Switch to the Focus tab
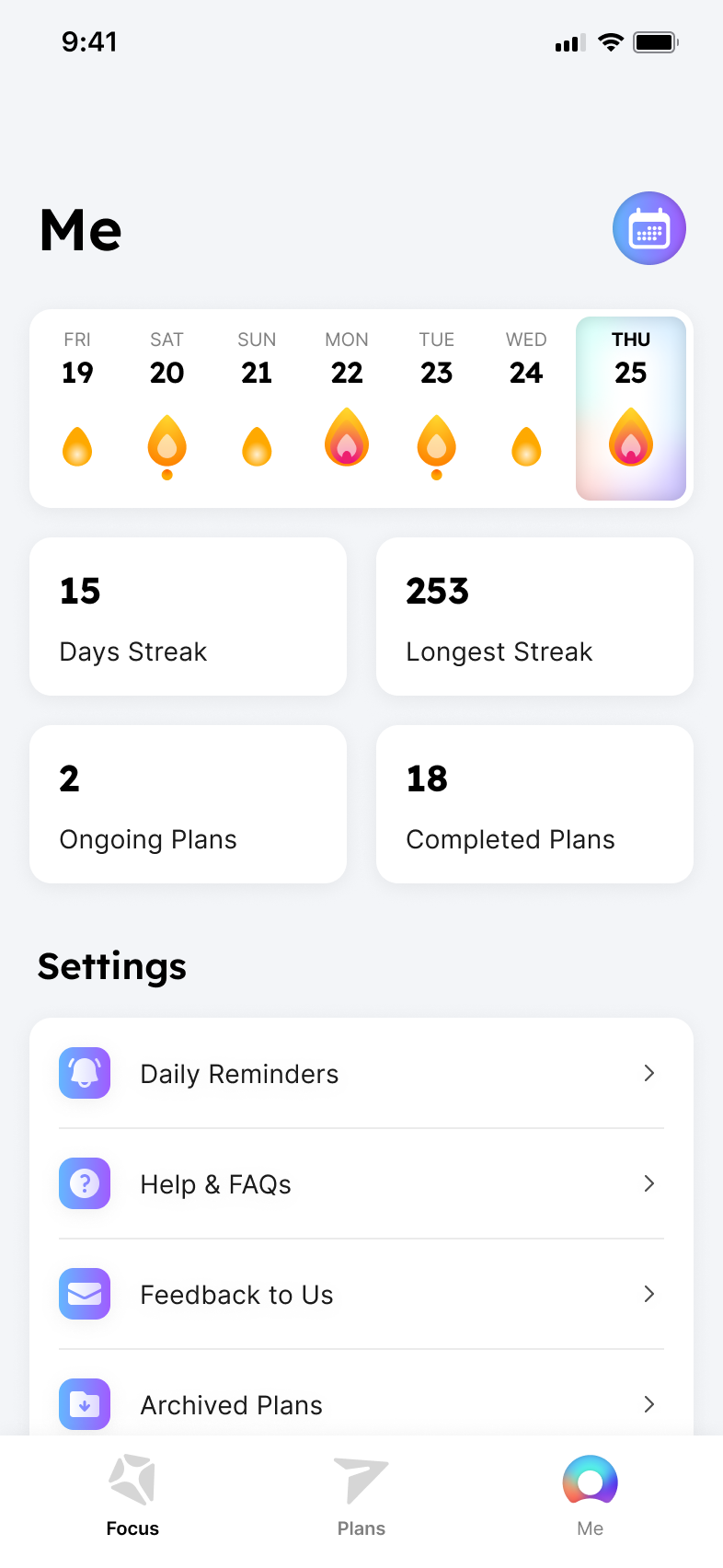This screenshot has width=723, height=1568. pyautogui.click(x=132, y=1496)
